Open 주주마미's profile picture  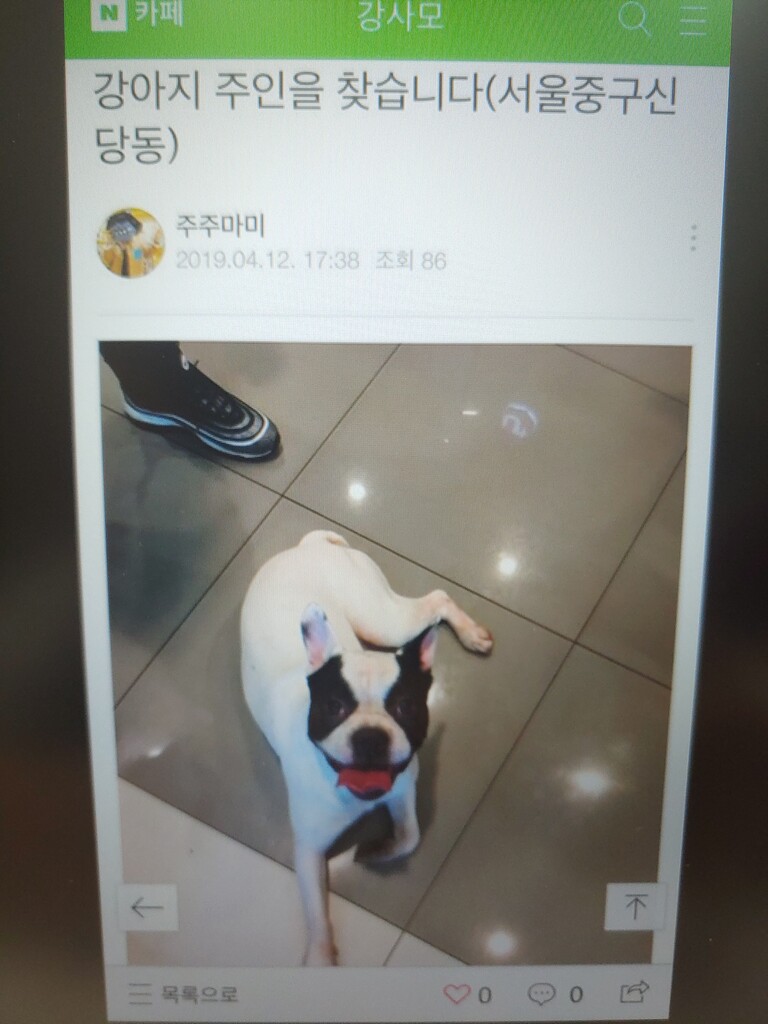130,243
